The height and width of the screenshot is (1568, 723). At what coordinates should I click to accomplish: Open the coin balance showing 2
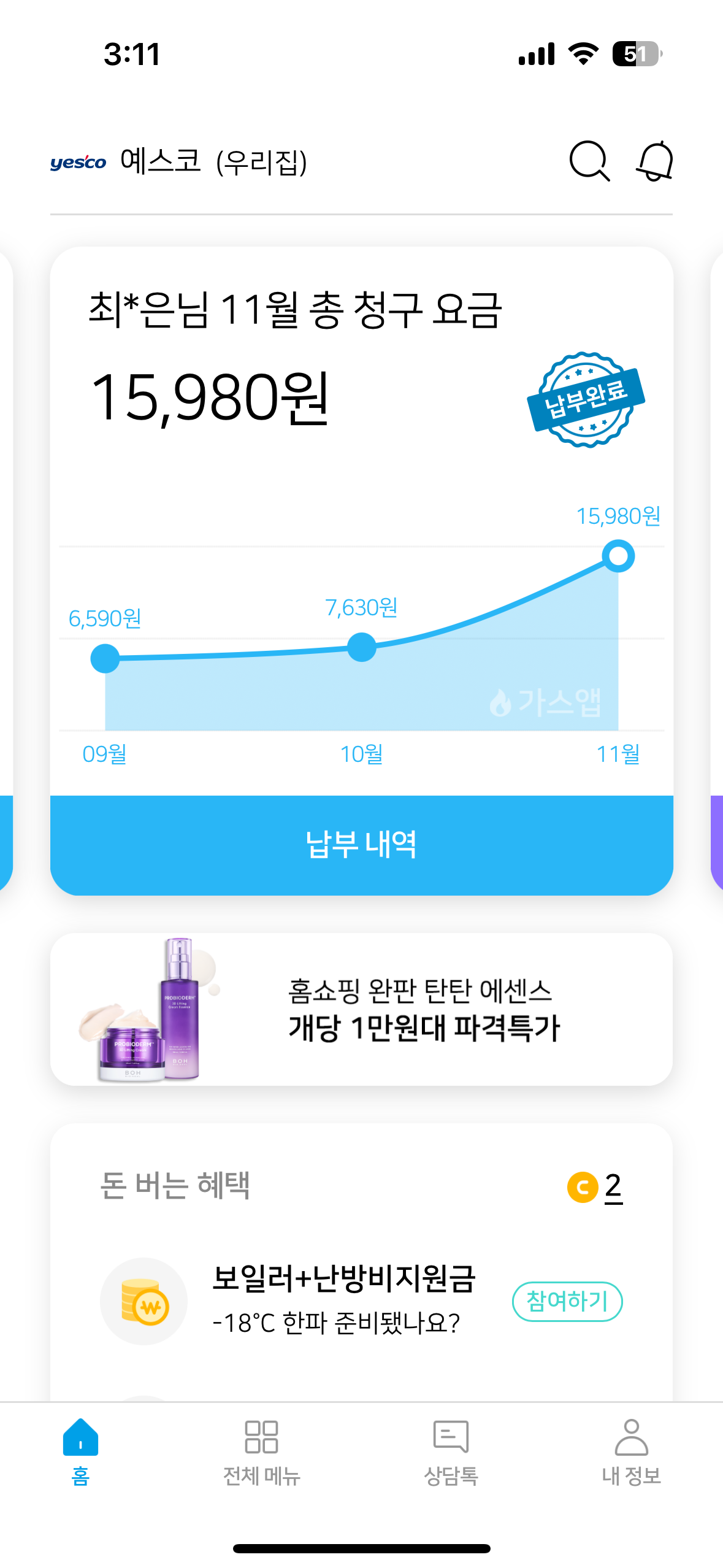point(595,1186)
